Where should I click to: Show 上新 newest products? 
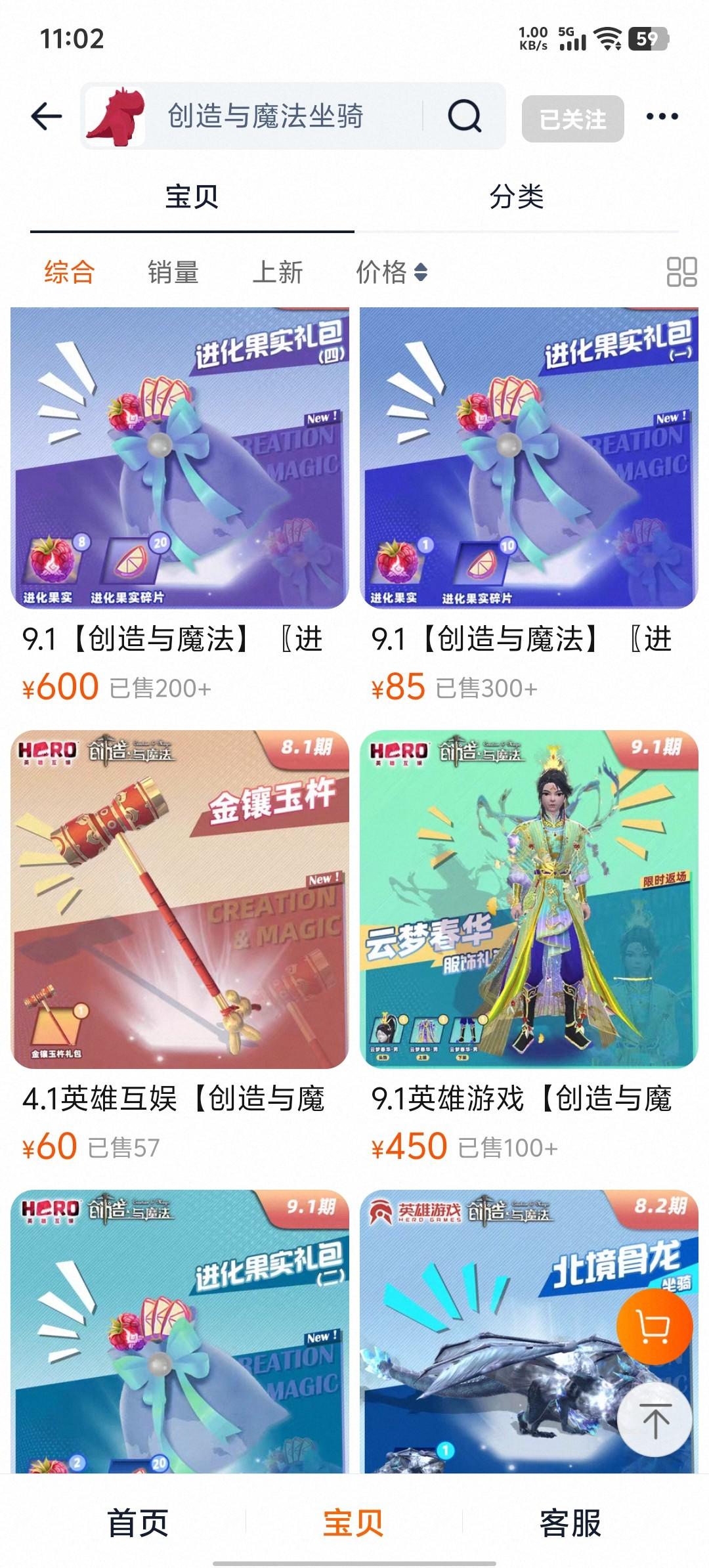(x=278, y=271)
